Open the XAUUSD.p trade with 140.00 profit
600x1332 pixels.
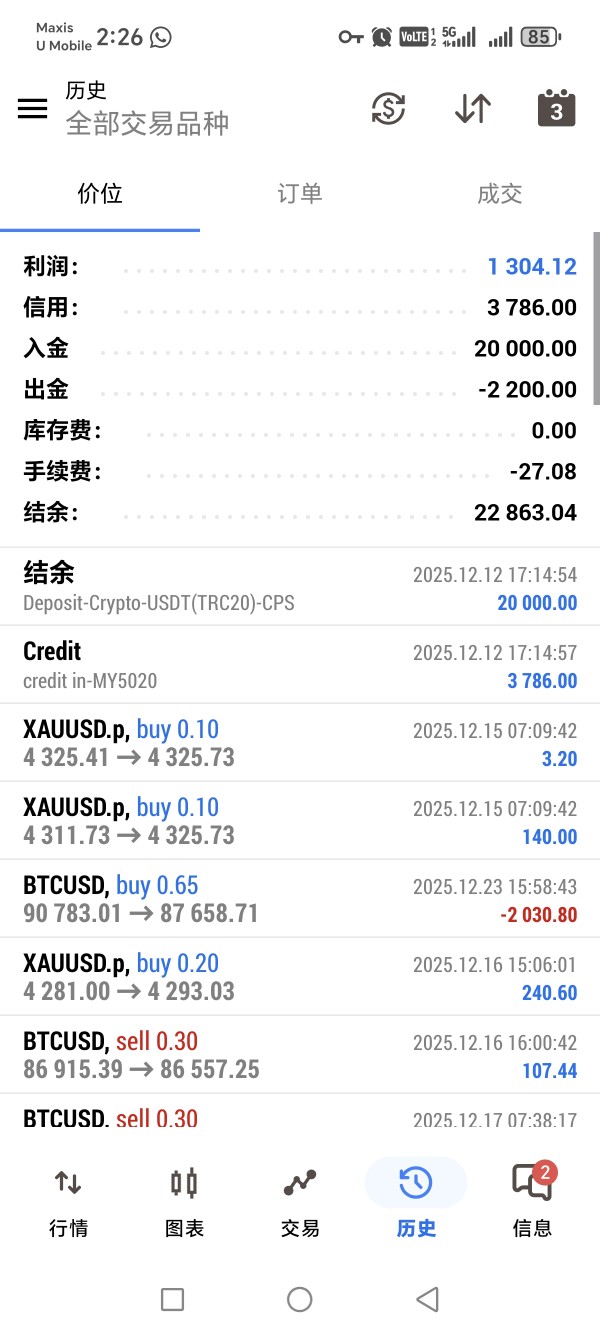[300, 821]
